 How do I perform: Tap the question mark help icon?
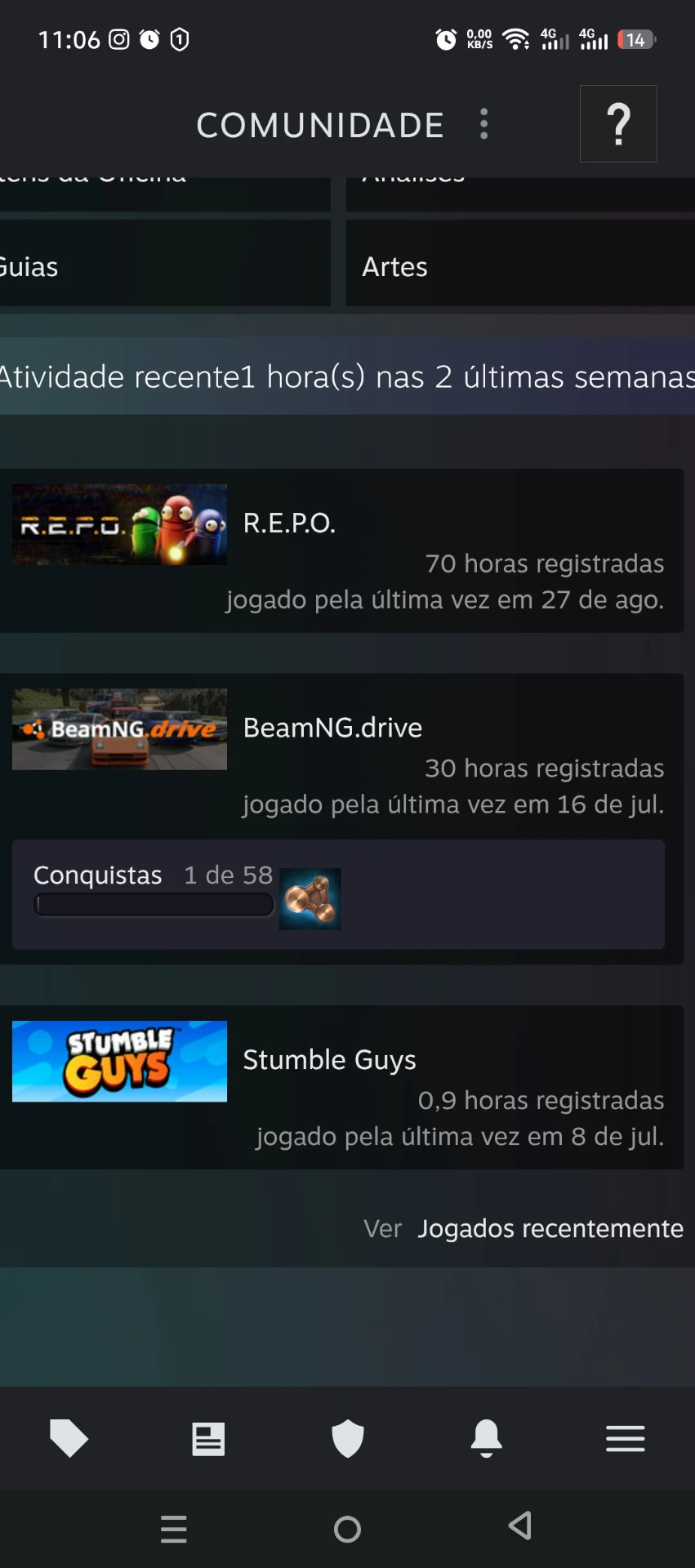click(618, 123)
